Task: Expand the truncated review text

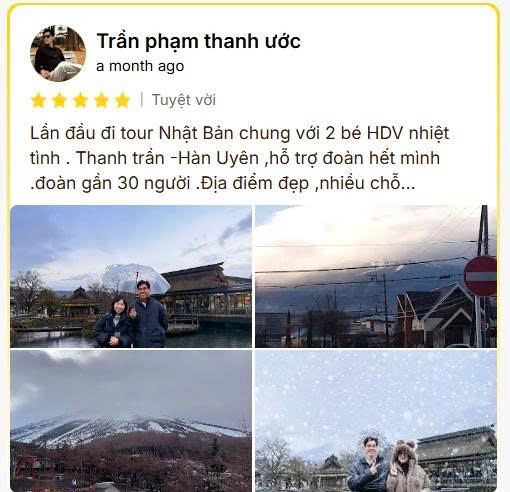Action: (x=407, y=183)
